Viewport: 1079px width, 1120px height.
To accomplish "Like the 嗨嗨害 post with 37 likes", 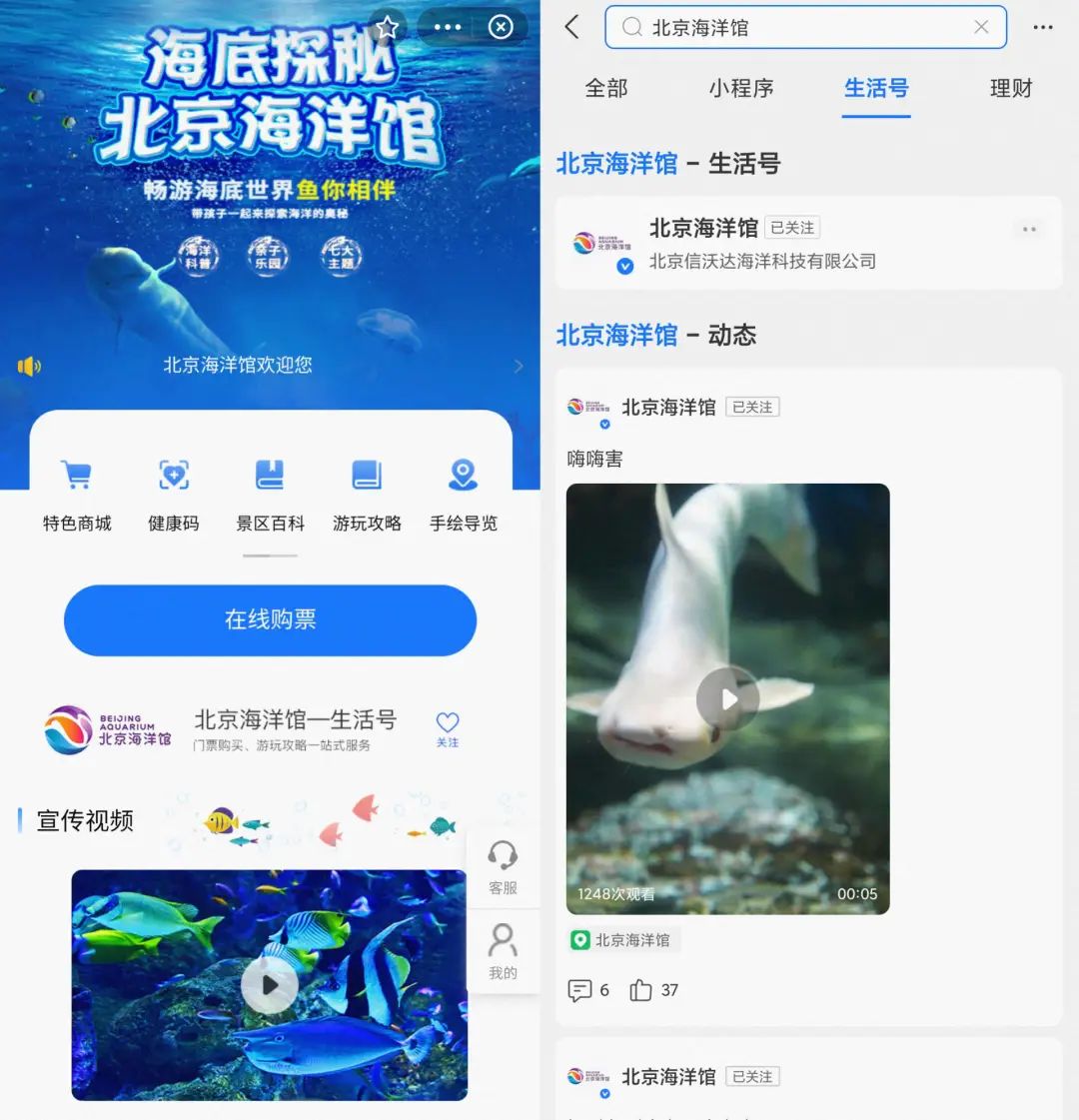I will pyautogui.click(x=641, y=990).
